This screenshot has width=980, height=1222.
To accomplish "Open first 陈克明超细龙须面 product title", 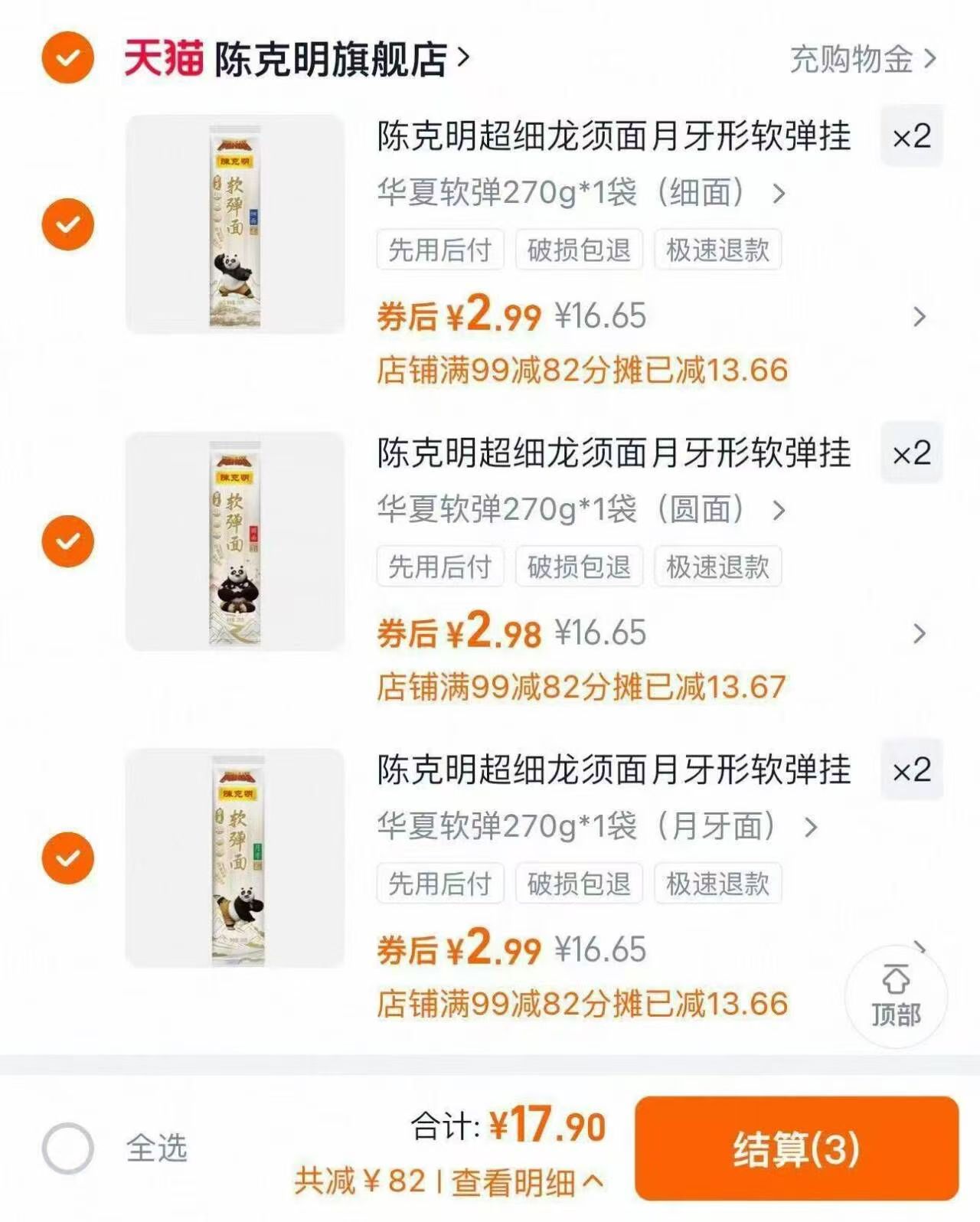I will (612, 138).
